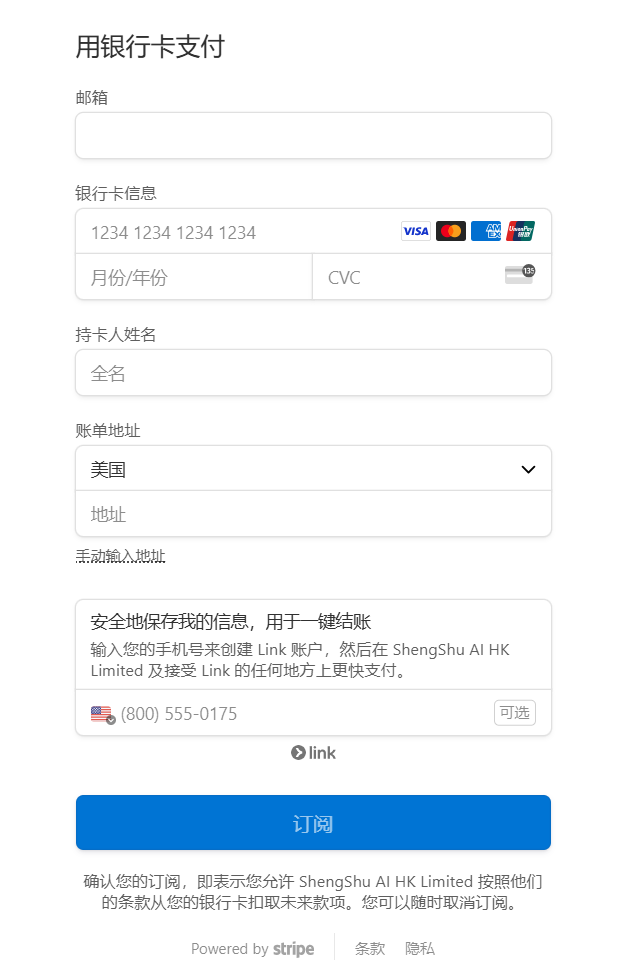The image size is (624, 977).
Task: Open the Powered by Stripe link
Action: click(253, 949)
